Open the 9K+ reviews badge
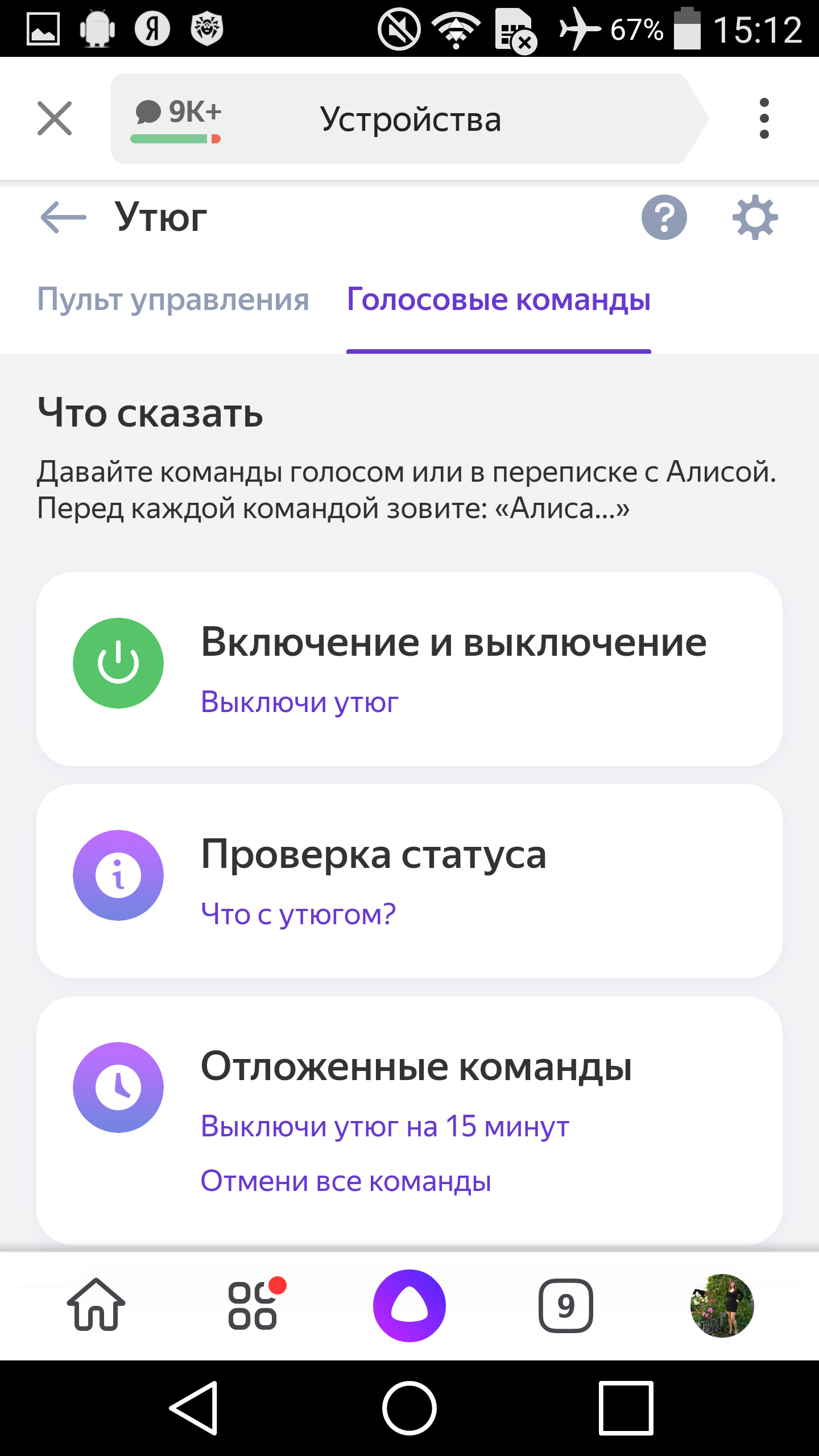 [177, 119]
